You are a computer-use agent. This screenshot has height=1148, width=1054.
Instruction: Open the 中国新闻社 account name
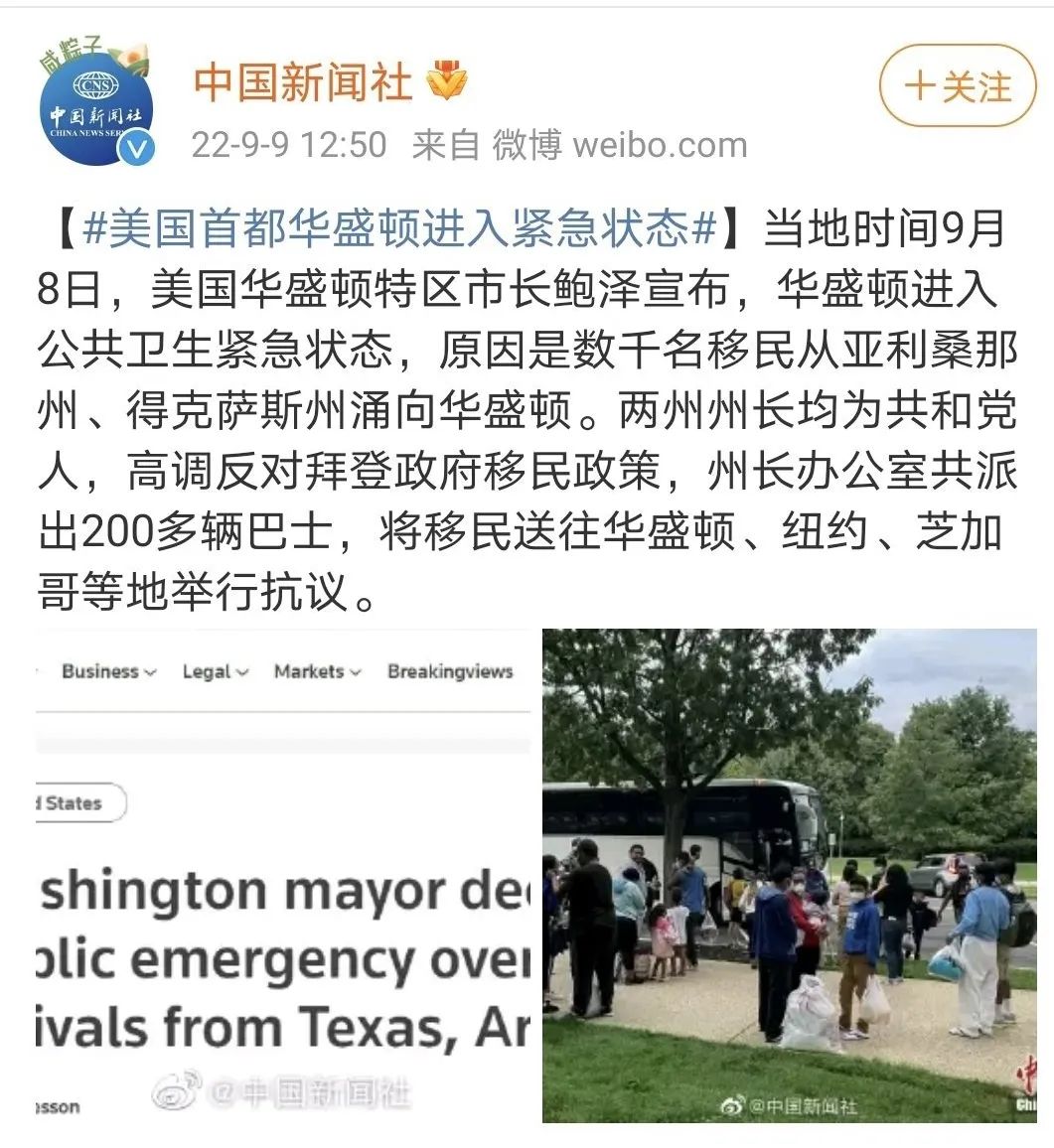(302, 81)
